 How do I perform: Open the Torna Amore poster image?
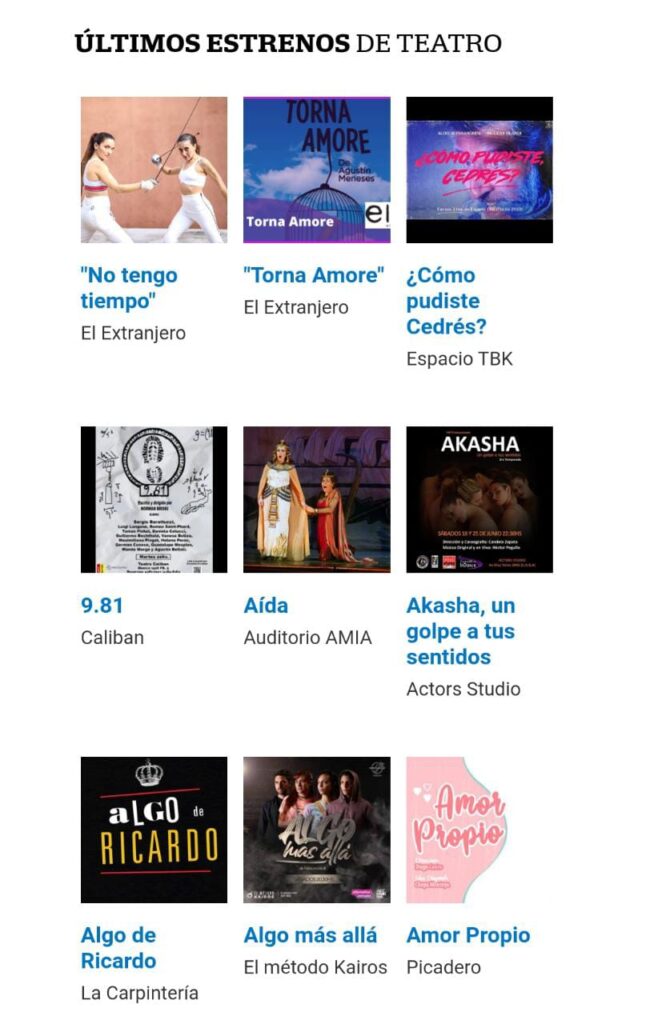click(x=316, y=169)
